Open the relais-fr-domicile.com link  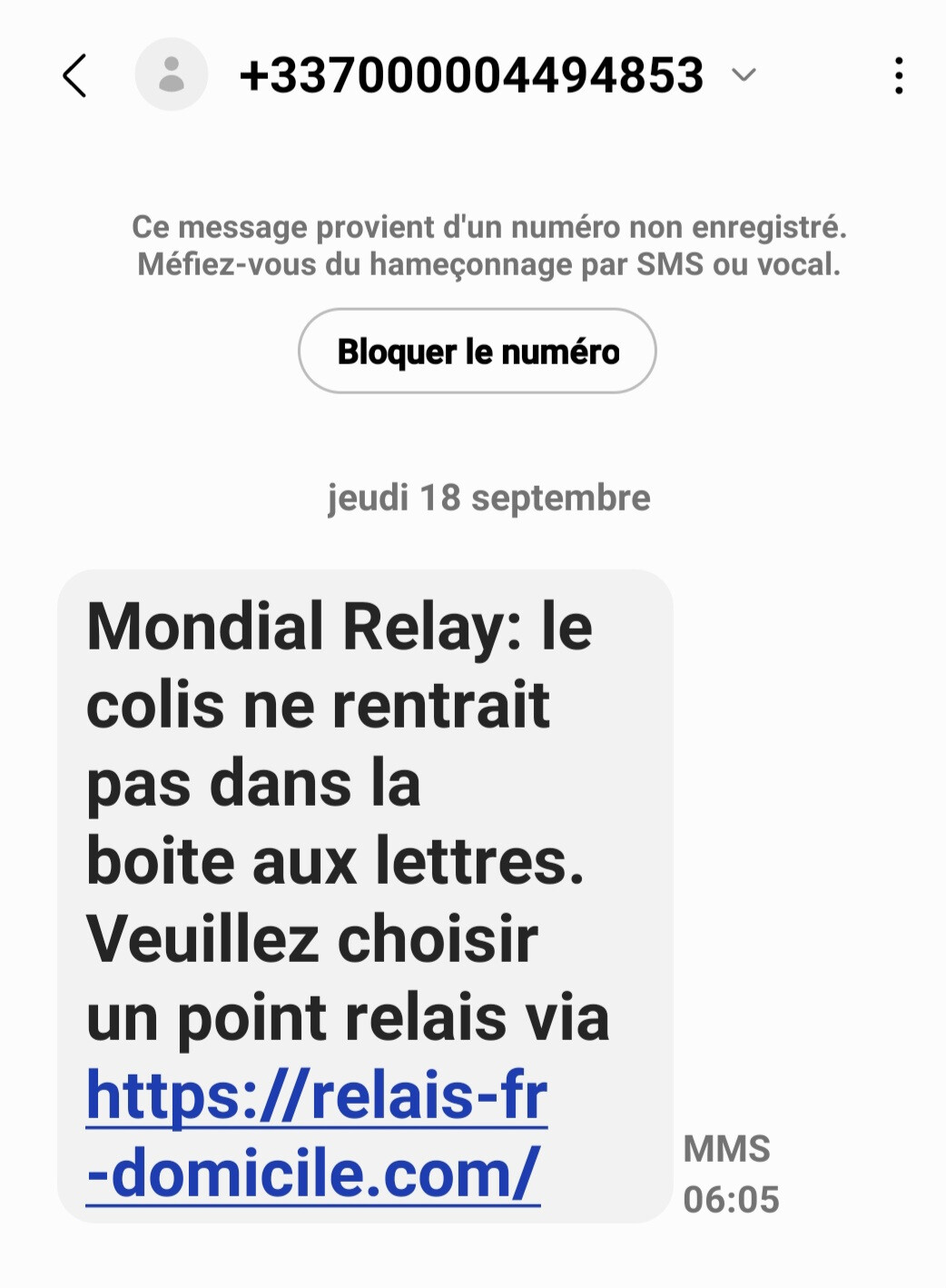316,1135
